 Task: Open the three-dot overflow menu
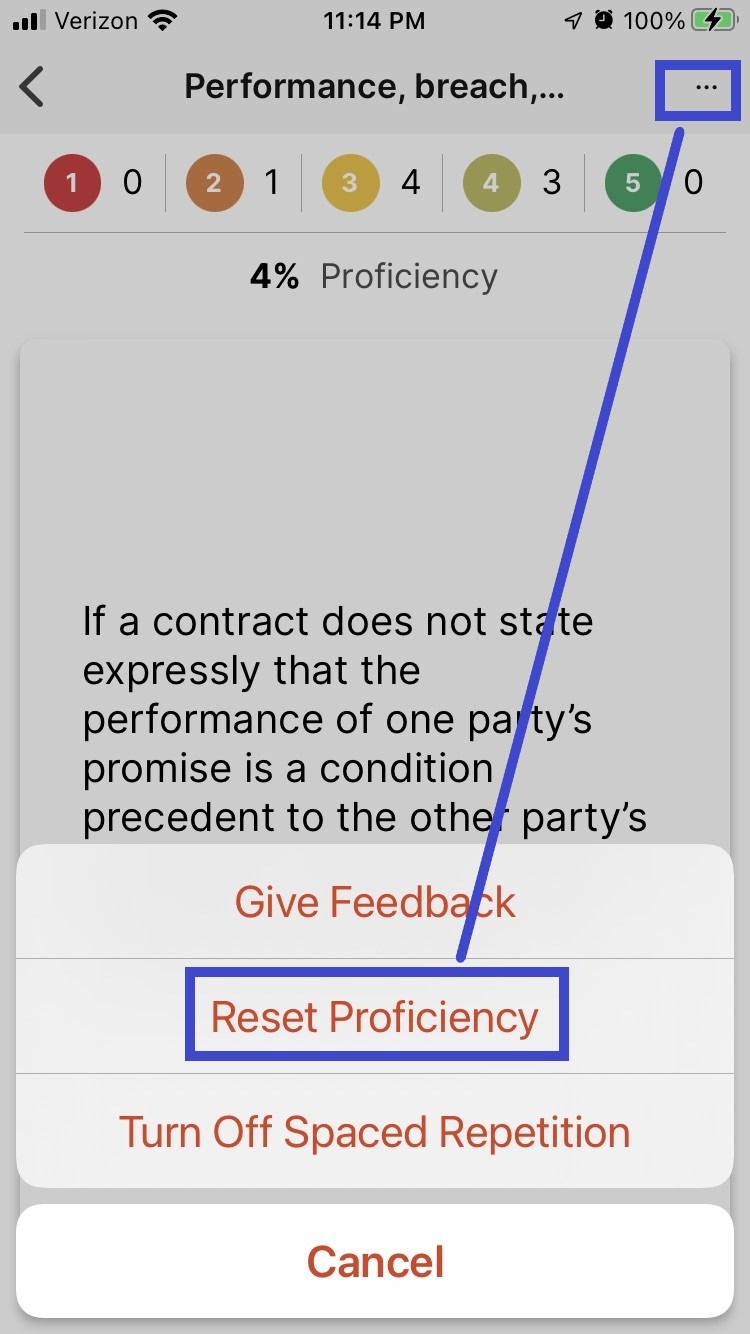pyautogui.click(x=706, y=88)
